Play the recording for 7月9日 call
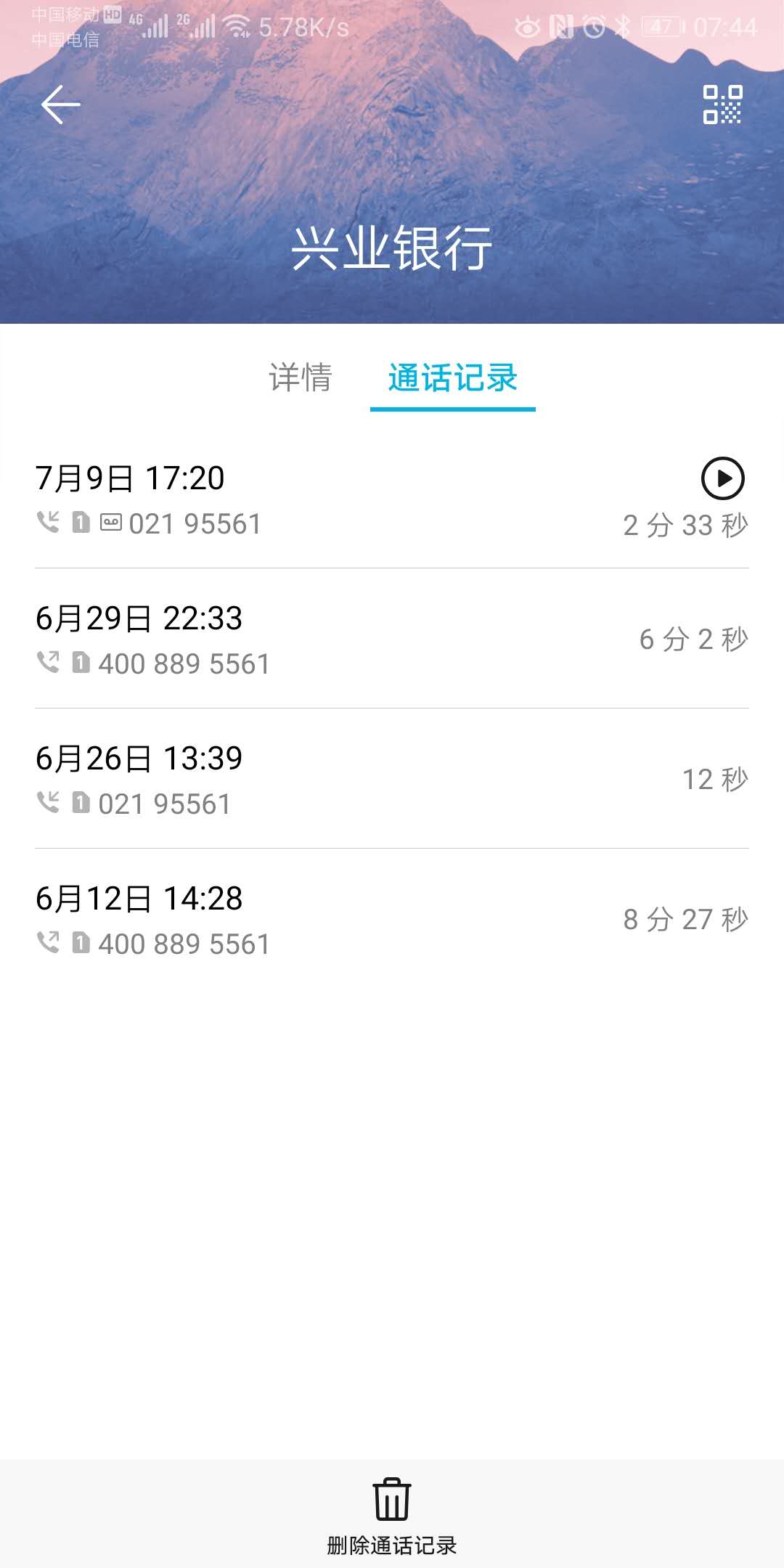The width and height of the screenshot is (784, 1568). (x=723, y=478)
